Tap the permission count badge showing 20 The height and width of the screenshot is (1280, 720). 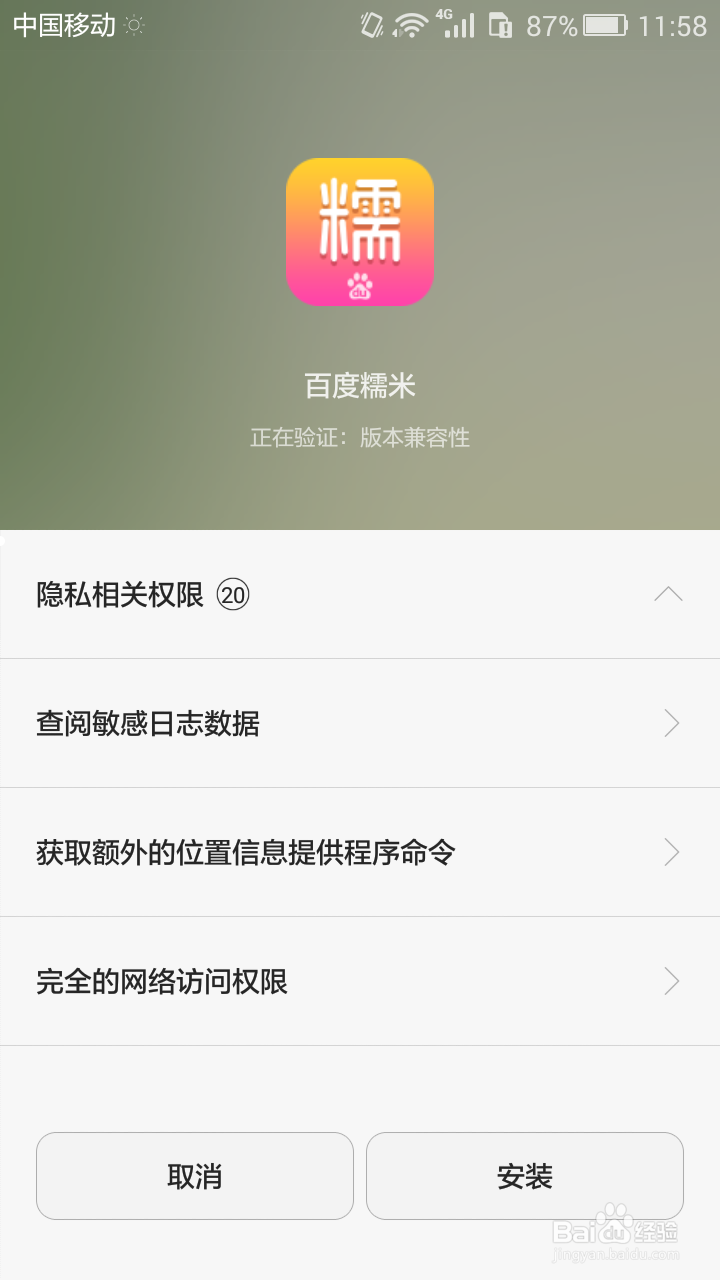coord(235,594)
